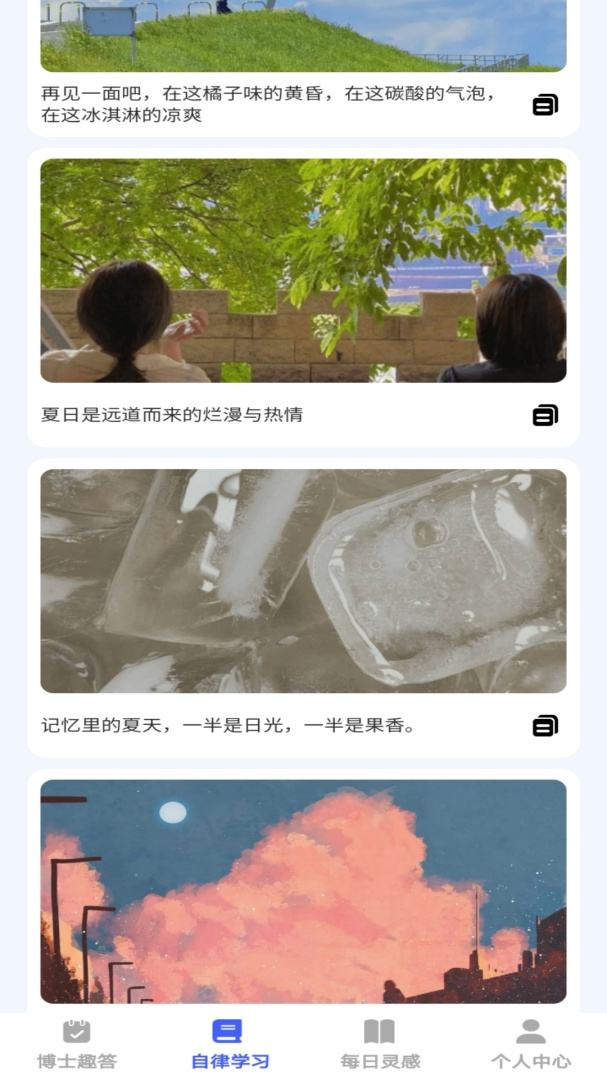Viewport: 607px width, 1080px height.
Task: Copy the quote 再见一面吧，在这橘子味的黄昏
Action: (x=545, y=104)
